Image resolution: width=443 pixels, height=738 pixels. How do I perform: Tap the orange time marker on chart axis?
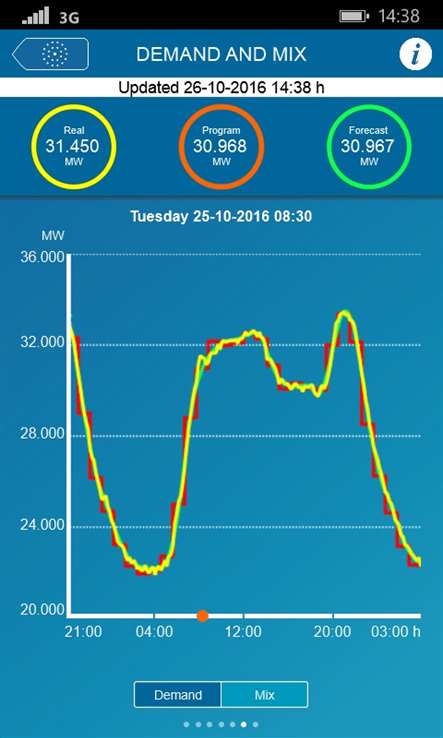coord(202,616)
